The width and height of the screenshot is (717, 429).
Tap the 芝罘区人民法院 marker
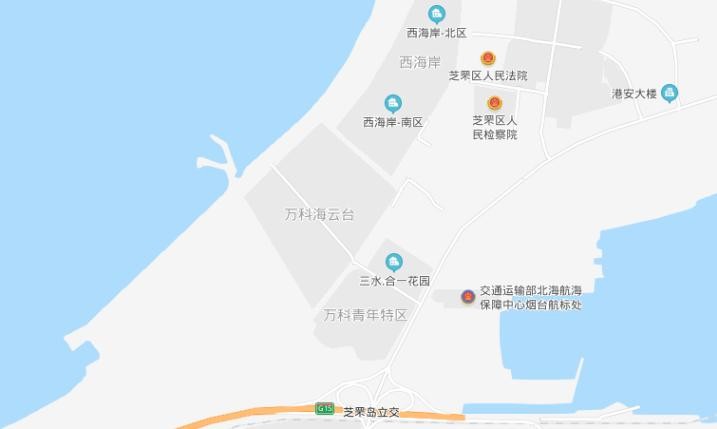(488, 58)
